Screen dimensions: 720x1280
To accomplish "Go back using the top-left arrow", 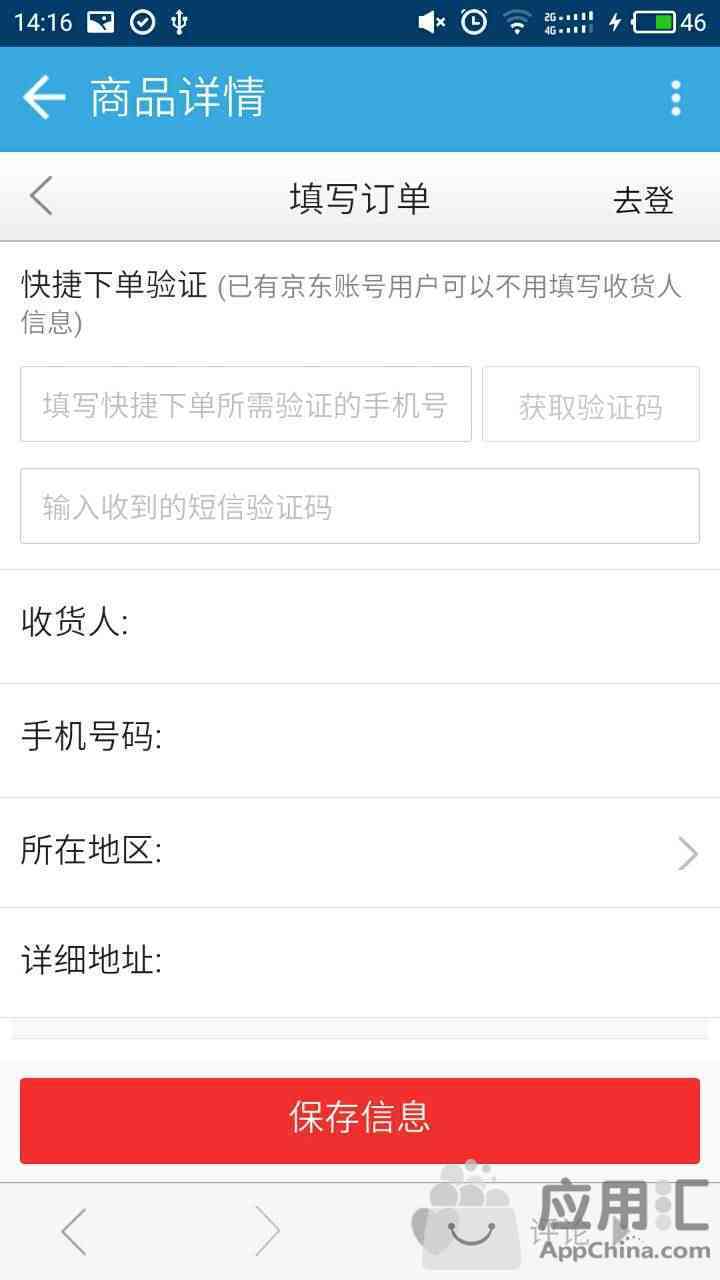I will (44, 98).
